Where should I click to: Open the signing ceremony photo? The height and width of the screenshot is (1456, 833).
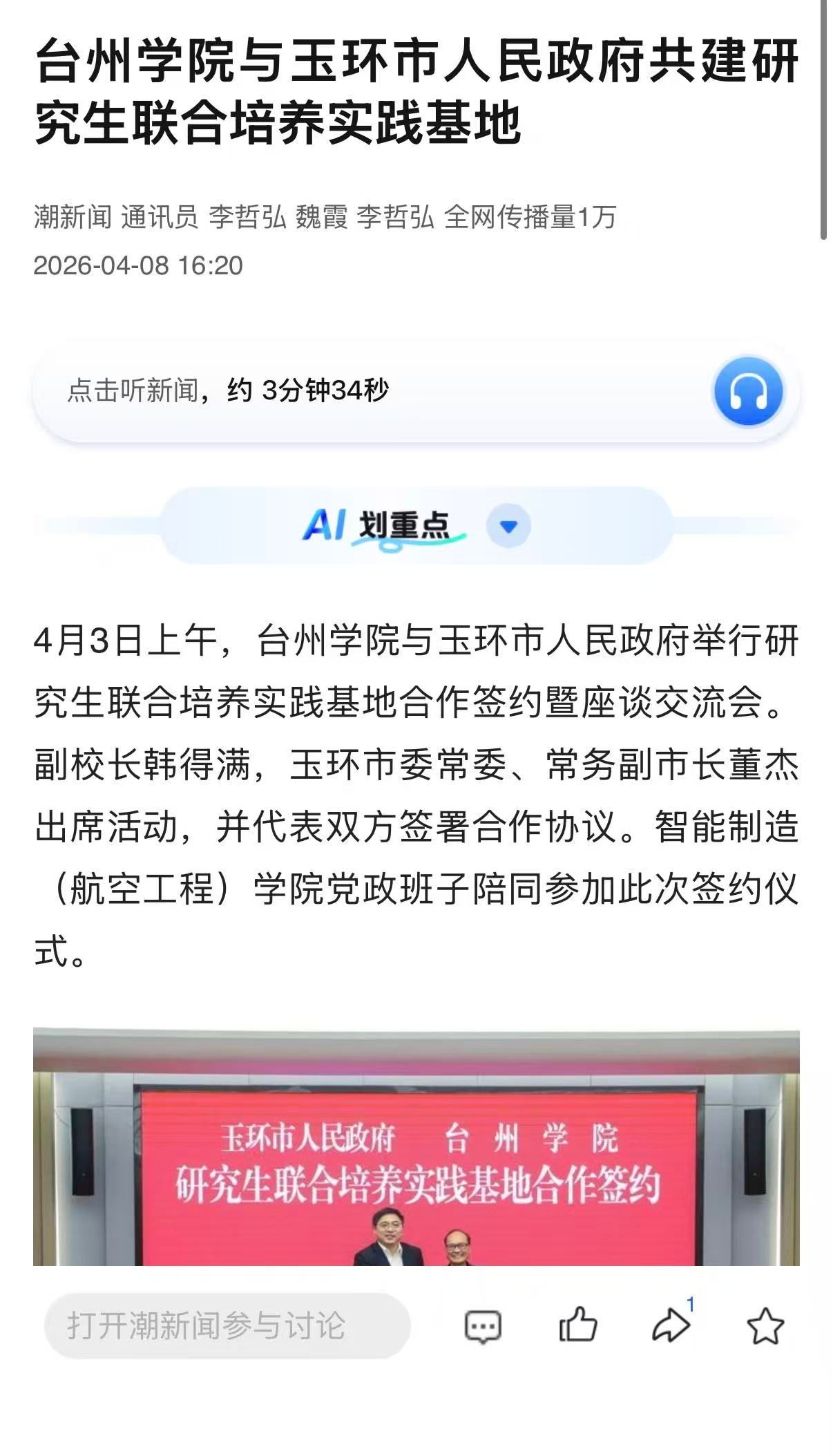[x=416, y=1147]
